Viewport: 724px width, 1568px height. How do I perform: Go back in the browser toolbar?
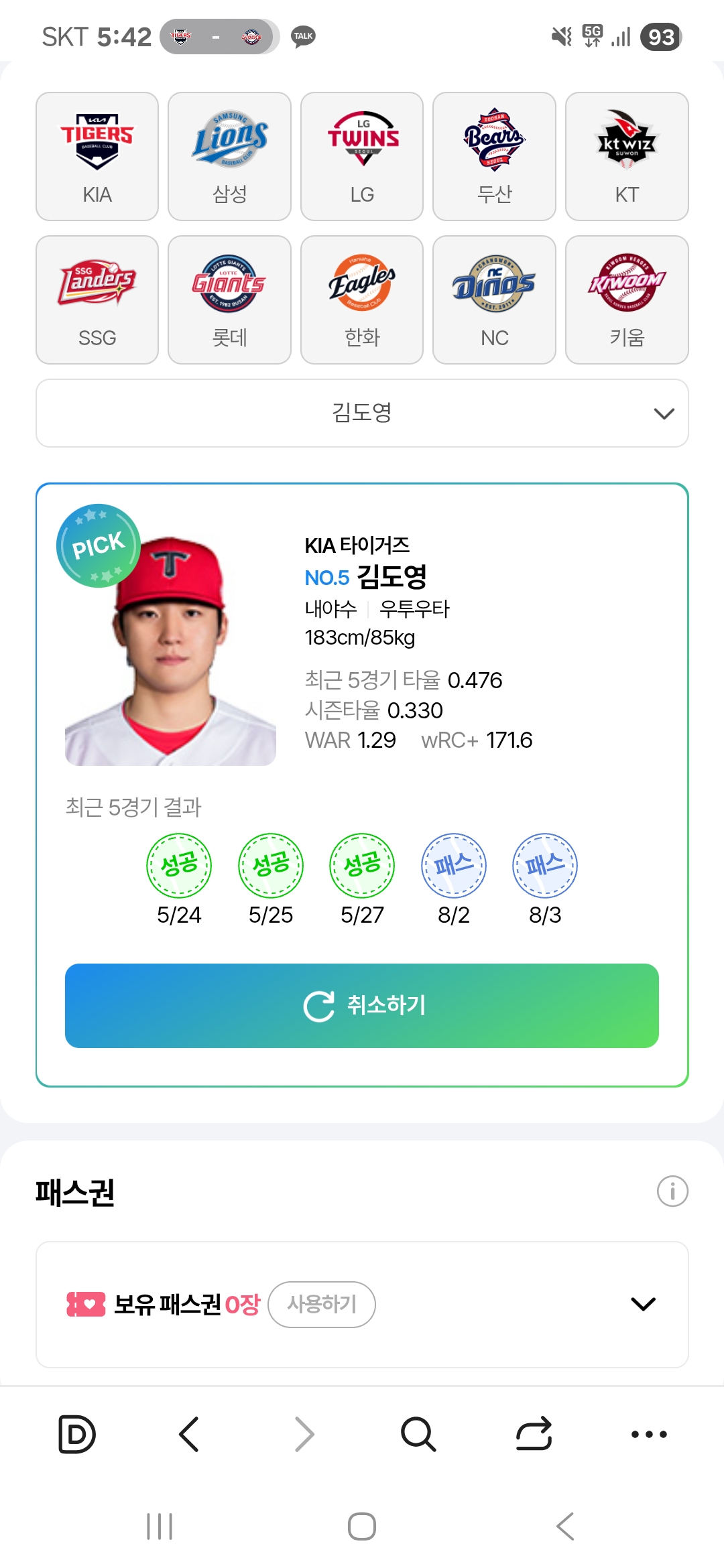click(x=189, y=1434)
